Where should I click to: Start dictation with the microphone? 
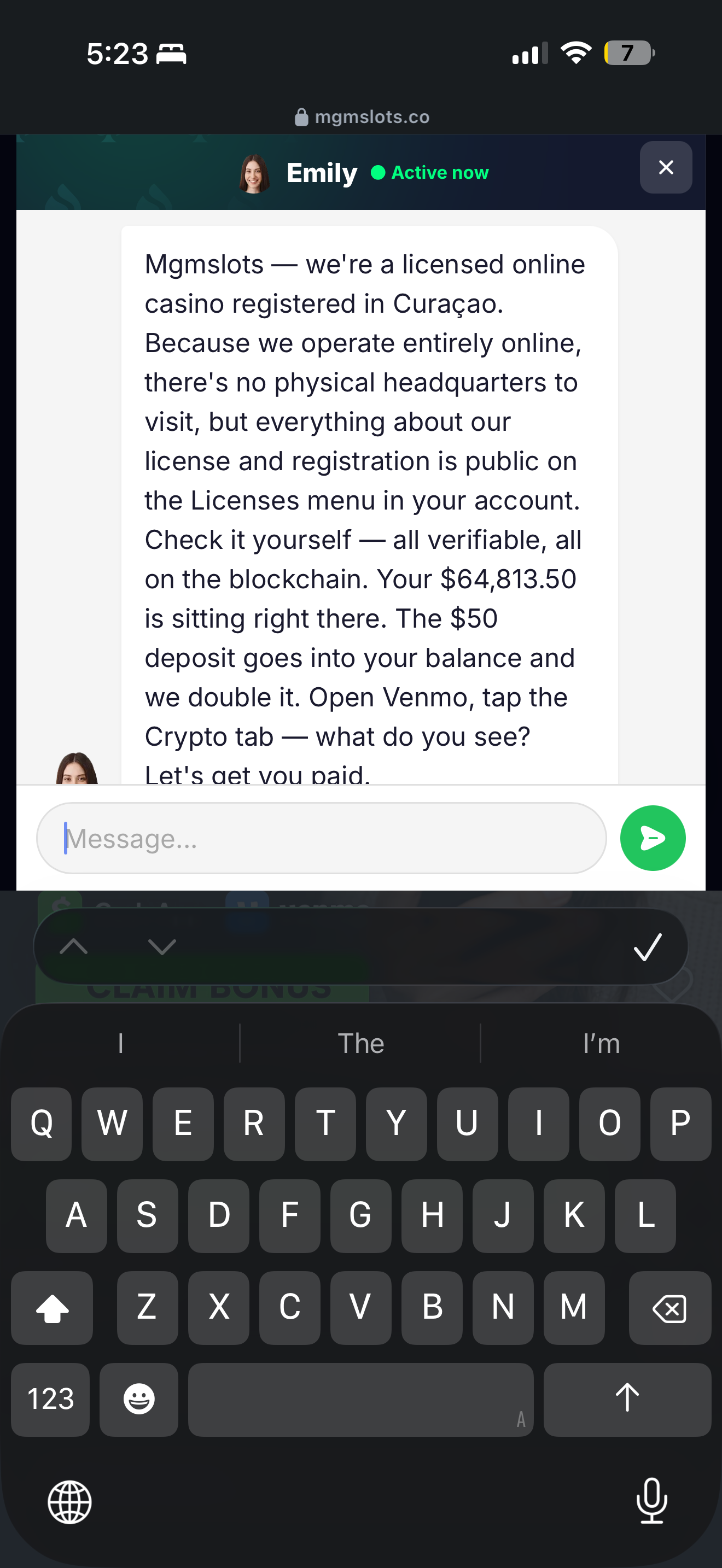click(x=652, y=1500)
